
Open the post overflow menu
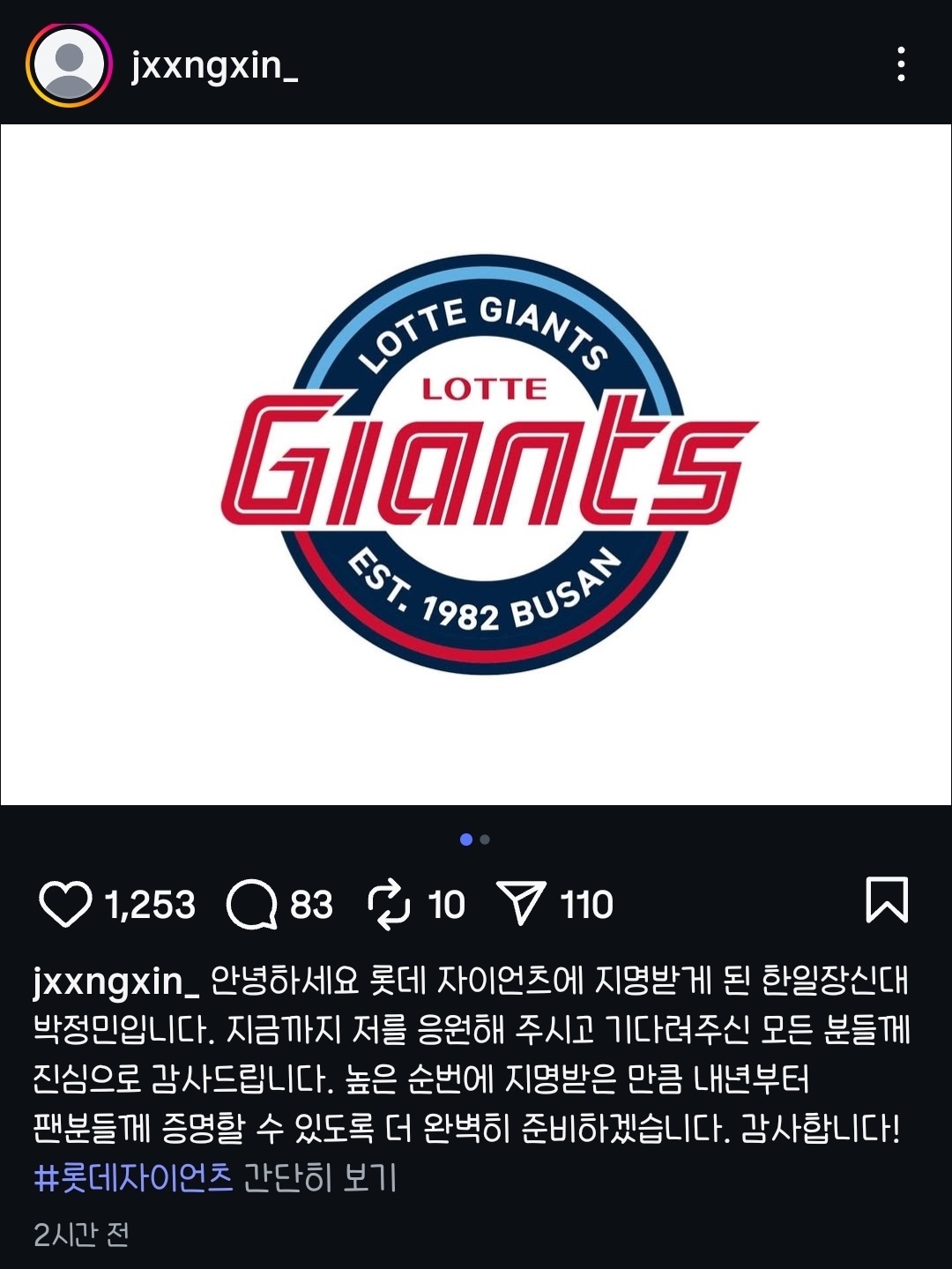pyautogui.click(x=900, y=64)
